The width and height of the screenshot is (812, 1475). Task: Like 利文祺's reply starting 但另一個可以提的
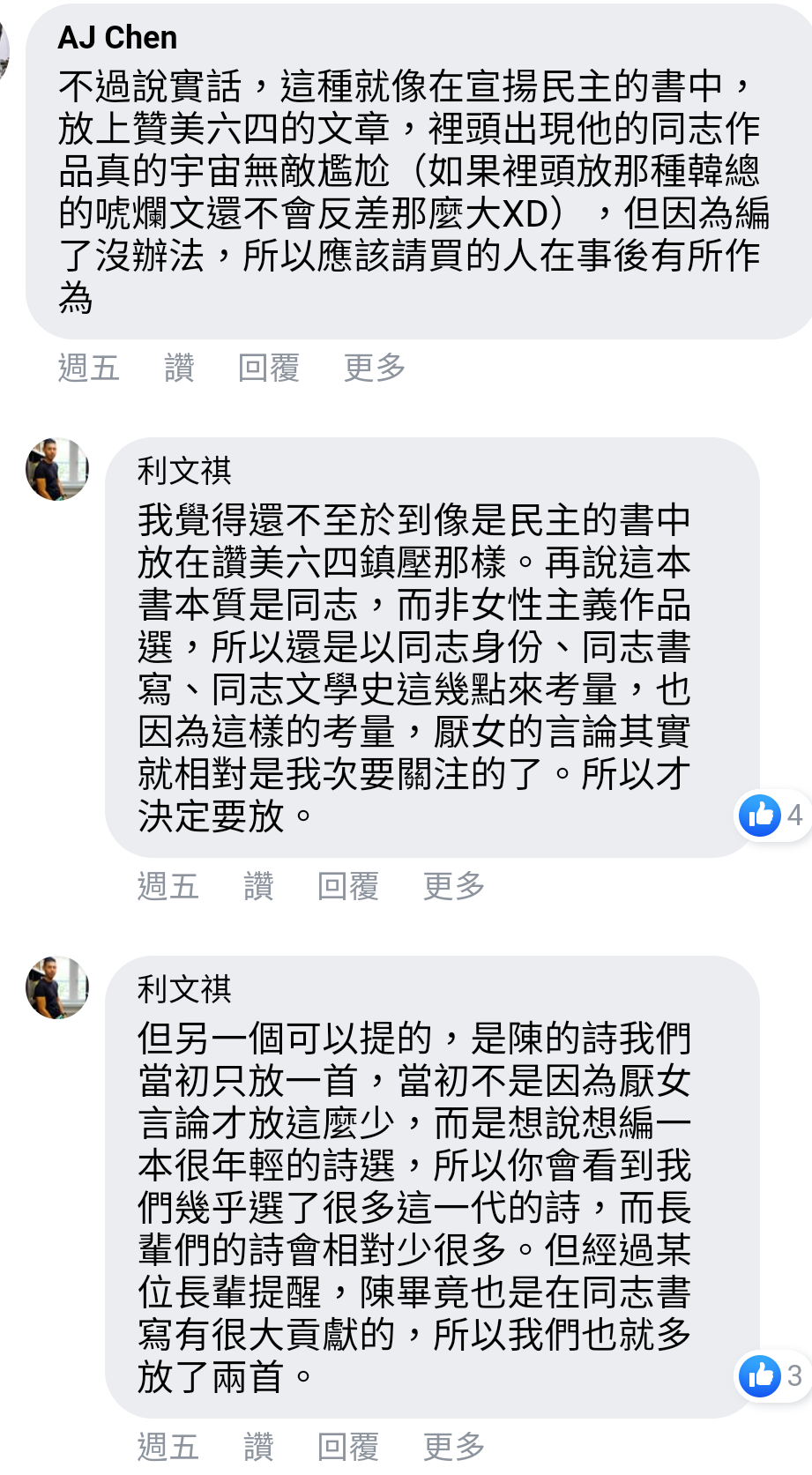258,1447
